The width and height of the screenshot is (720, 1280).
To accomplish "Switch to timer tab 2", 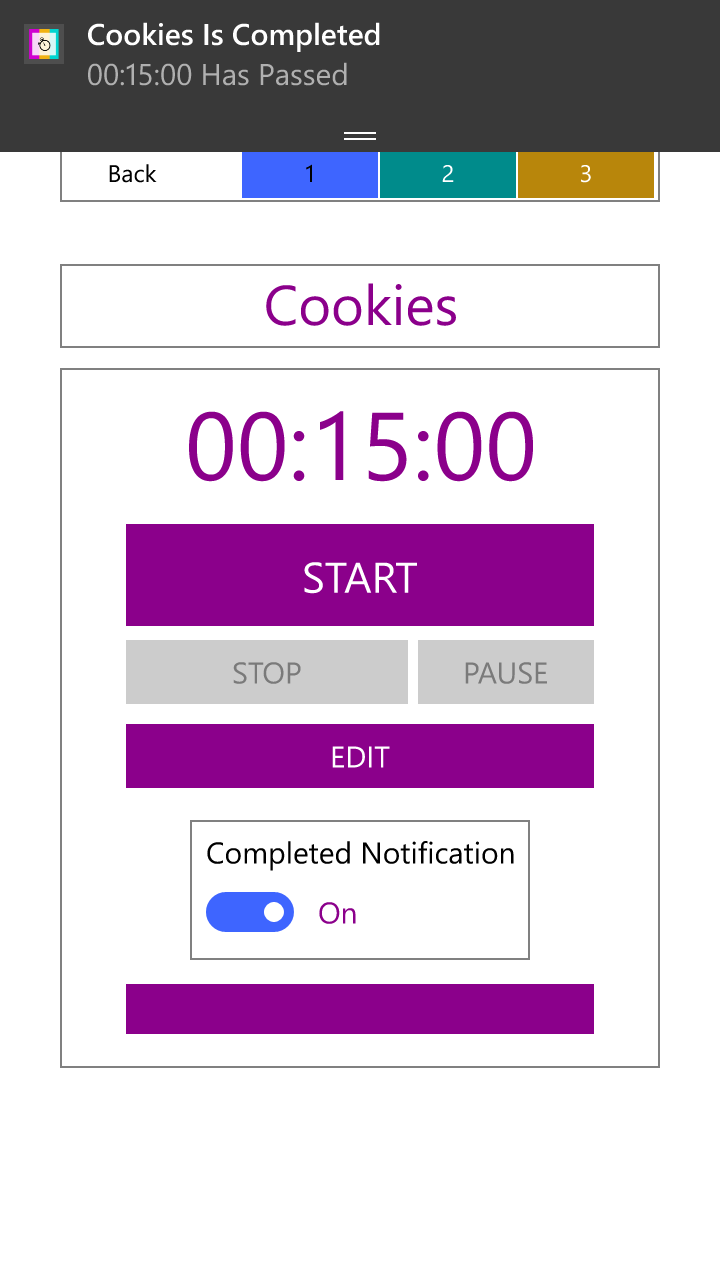I will point(447,175).
